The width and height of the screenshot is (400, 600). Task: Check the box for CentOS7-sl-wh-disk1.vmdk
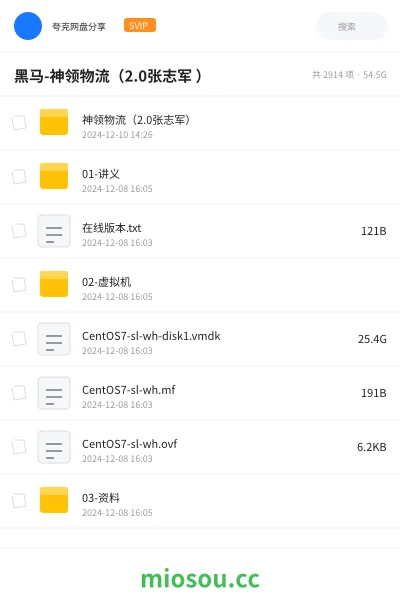(x=19, y=339)
